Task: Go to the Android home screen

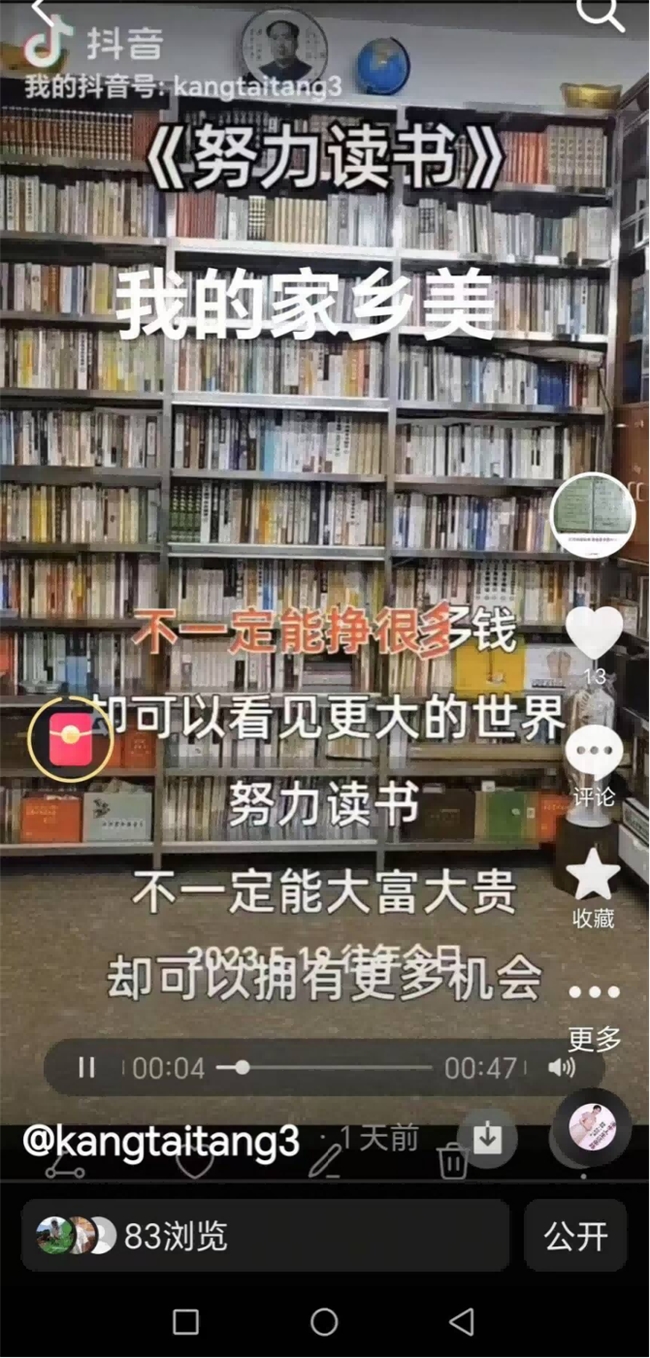Action: tap(324, 1322)
